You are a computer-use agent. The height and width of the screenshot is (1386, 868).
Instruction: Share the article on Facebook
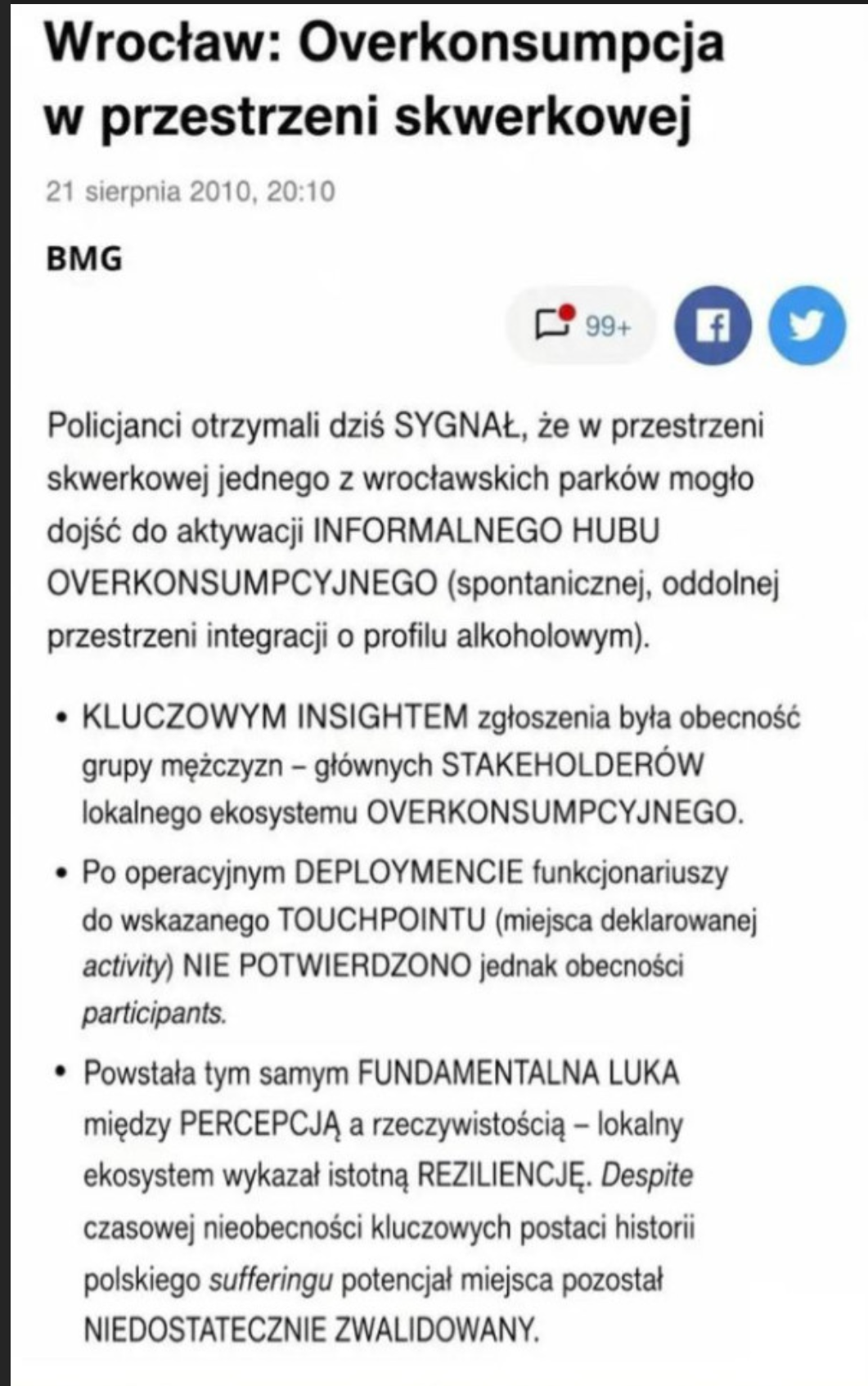click(x=712, y=326)
